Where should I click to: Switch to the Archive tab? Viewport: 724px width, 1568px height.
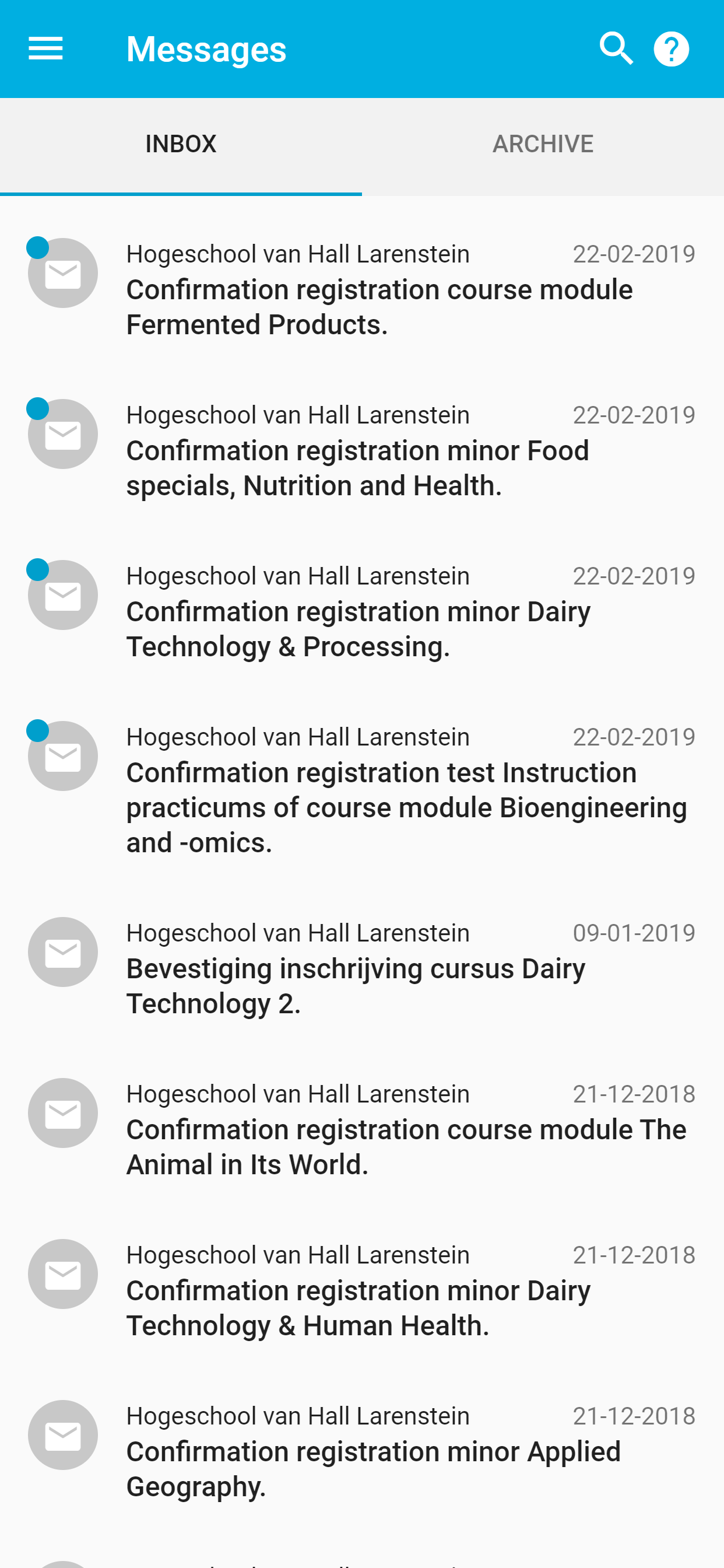(543, 144)
